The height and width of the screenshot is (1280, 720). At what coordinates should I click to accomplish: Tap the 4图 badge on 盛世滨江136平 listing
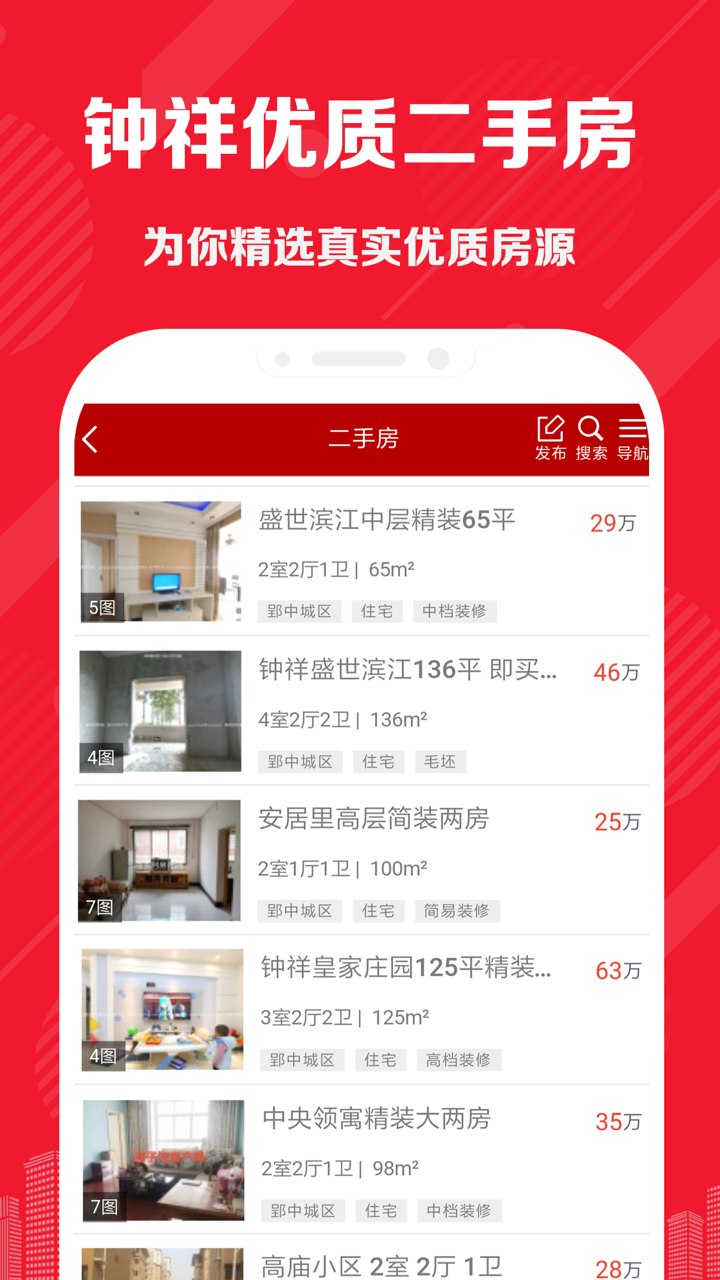[x=96, y=760]
